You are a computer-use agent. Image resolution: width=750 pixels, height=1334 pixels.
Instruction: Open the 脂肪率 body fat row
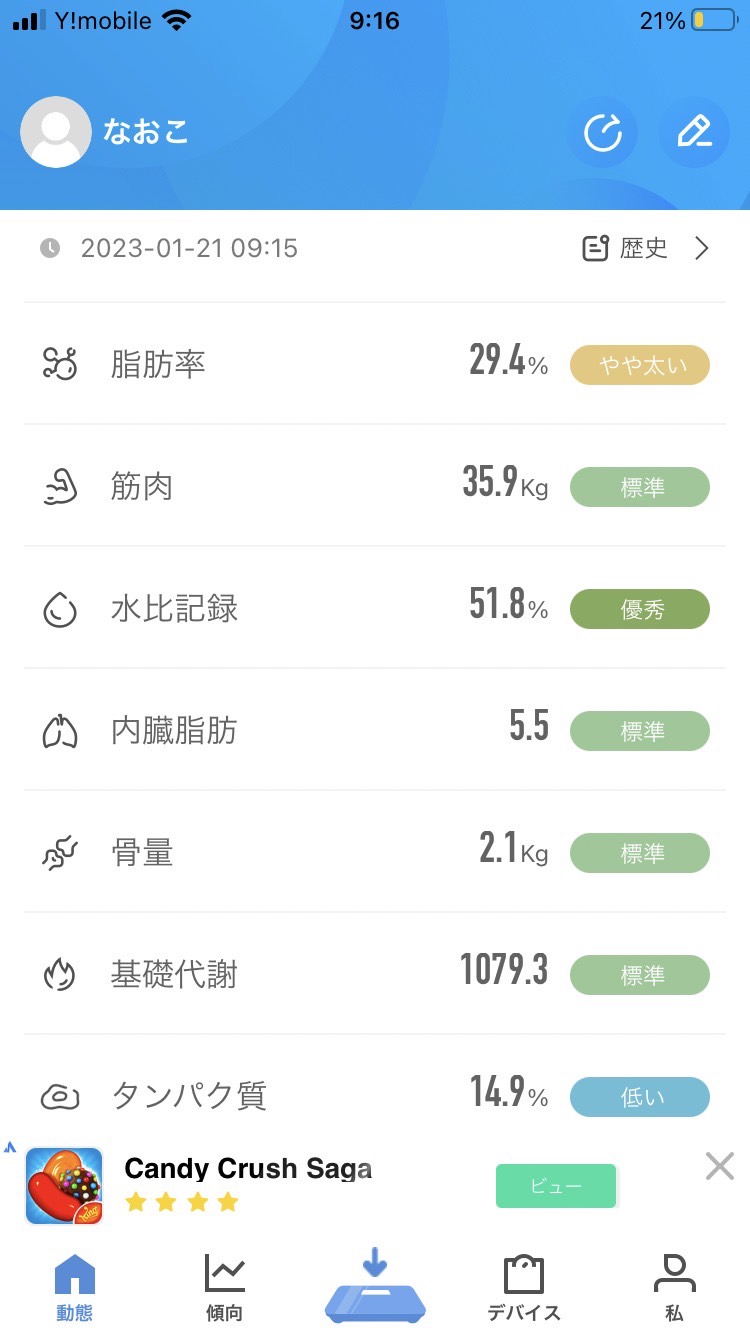coord(375,364)
